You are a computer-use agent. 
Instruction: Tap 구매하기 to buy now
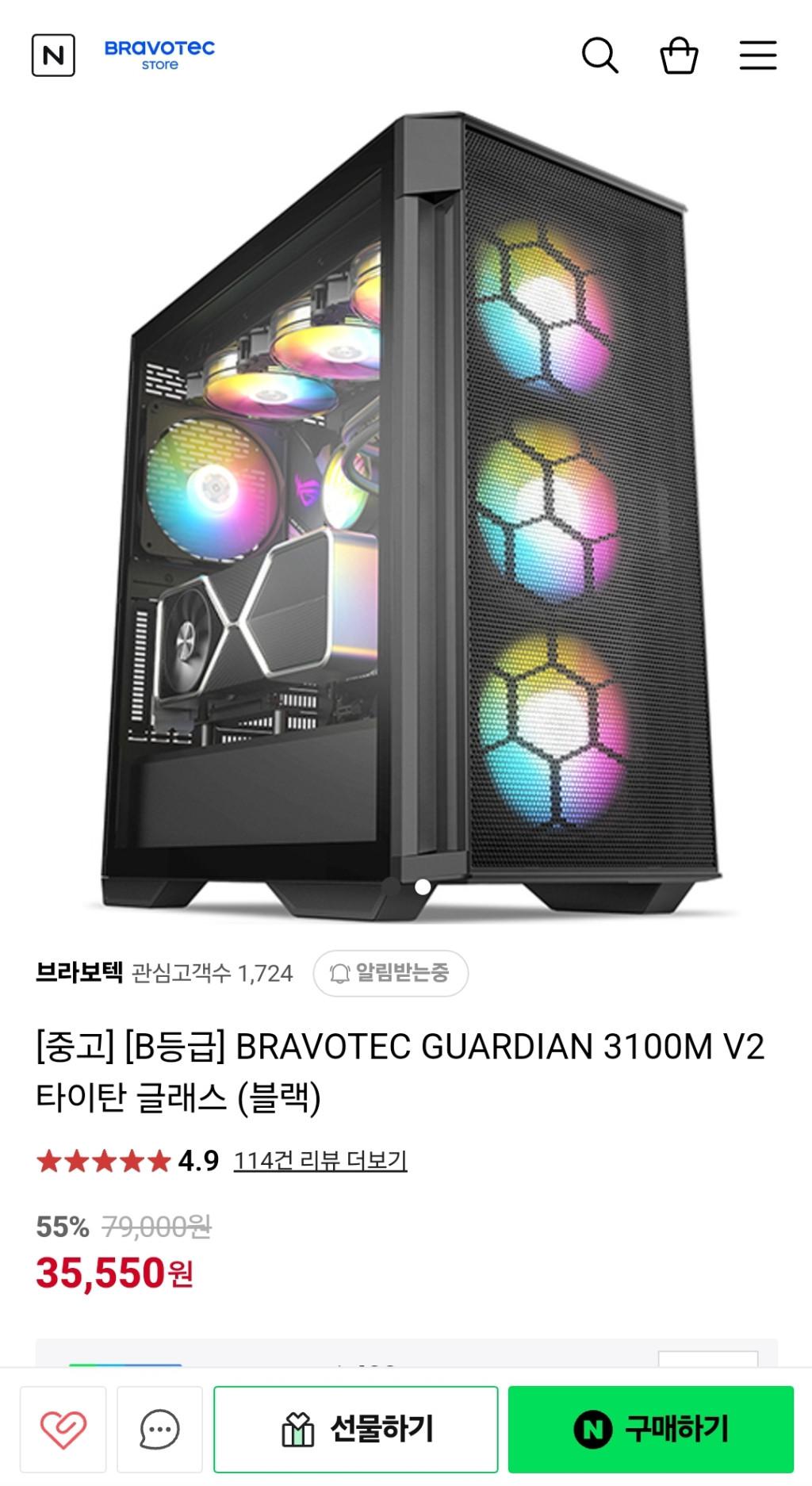point(650,1429)
